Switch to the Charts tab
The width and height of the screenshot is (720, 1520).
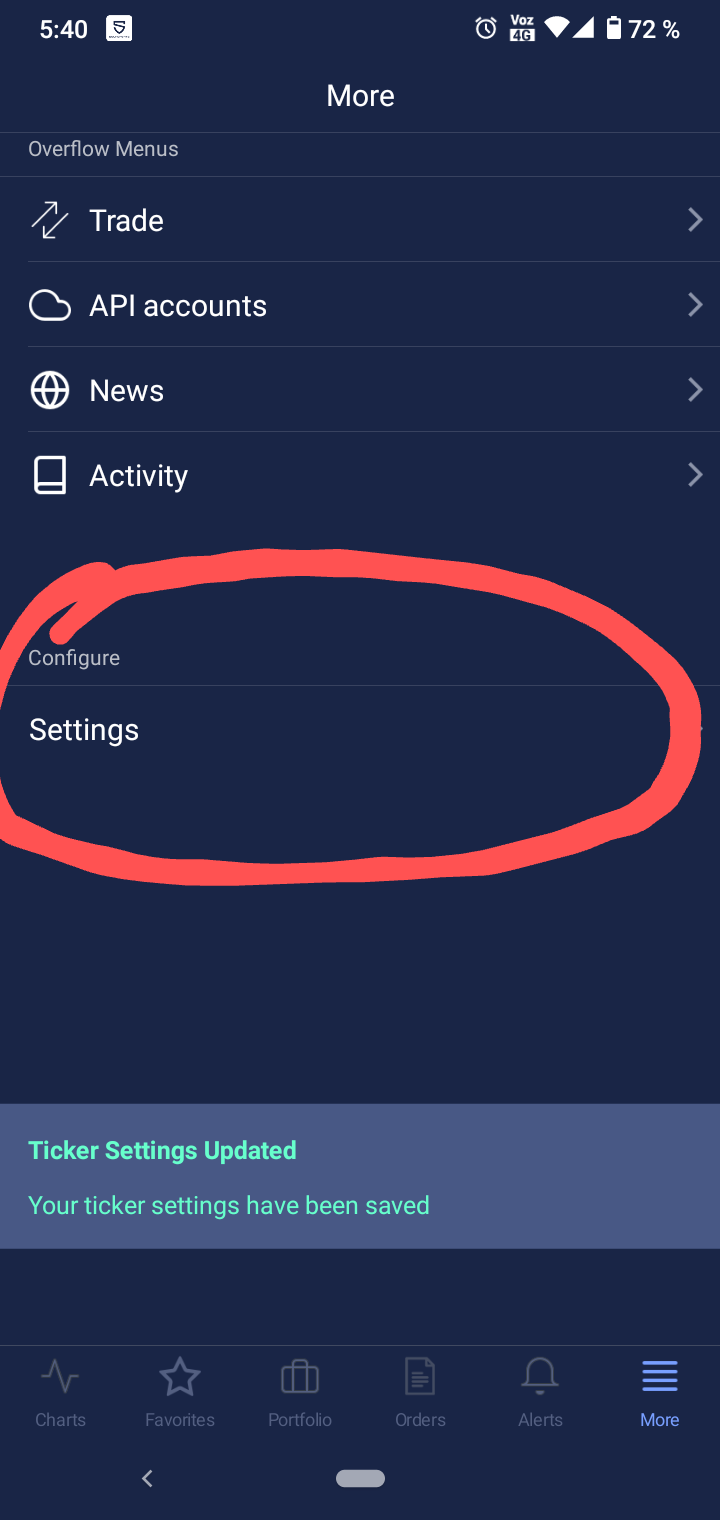coord(60,1392)
